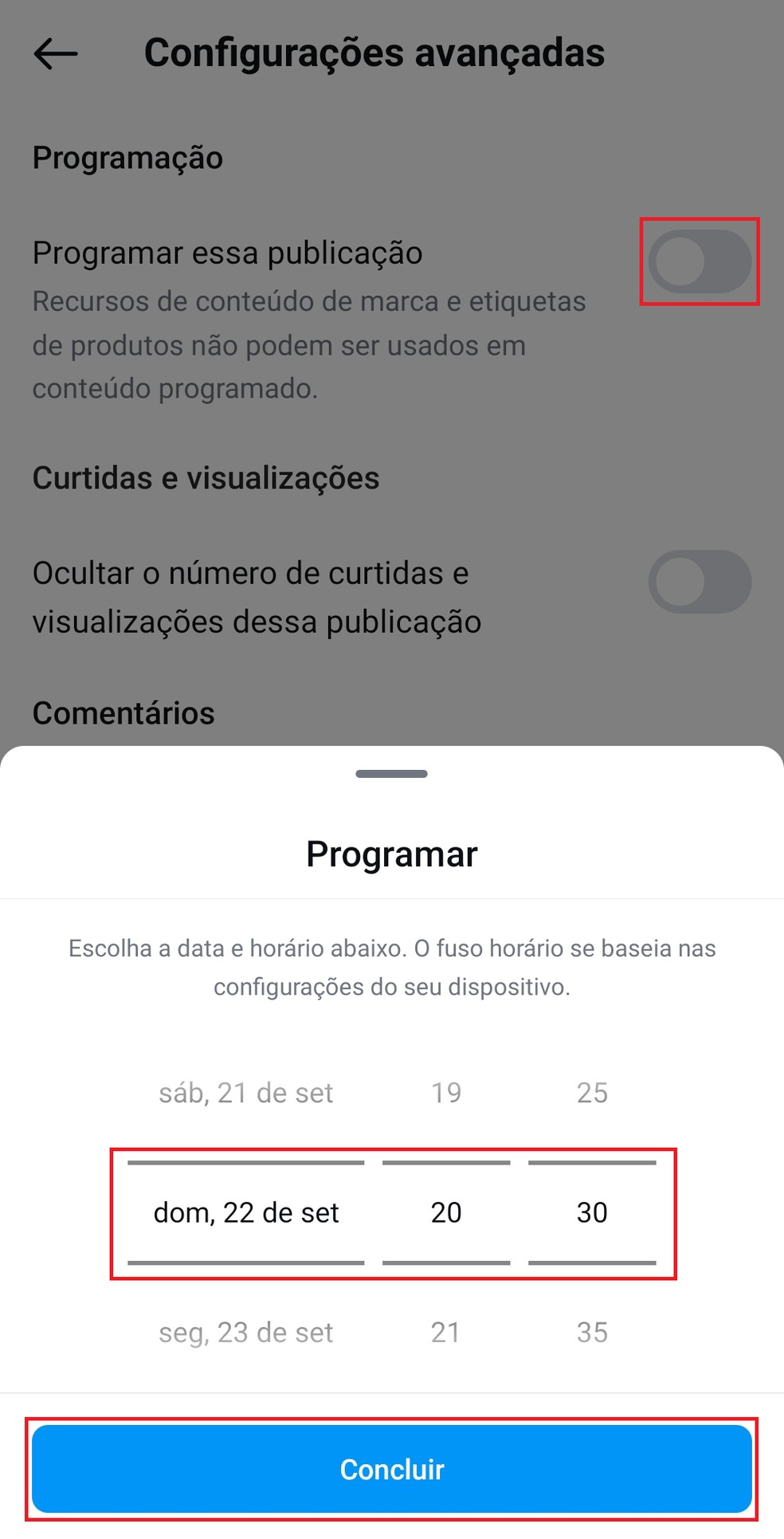Select hour 20 in the time picker

tap(446, 1212)
